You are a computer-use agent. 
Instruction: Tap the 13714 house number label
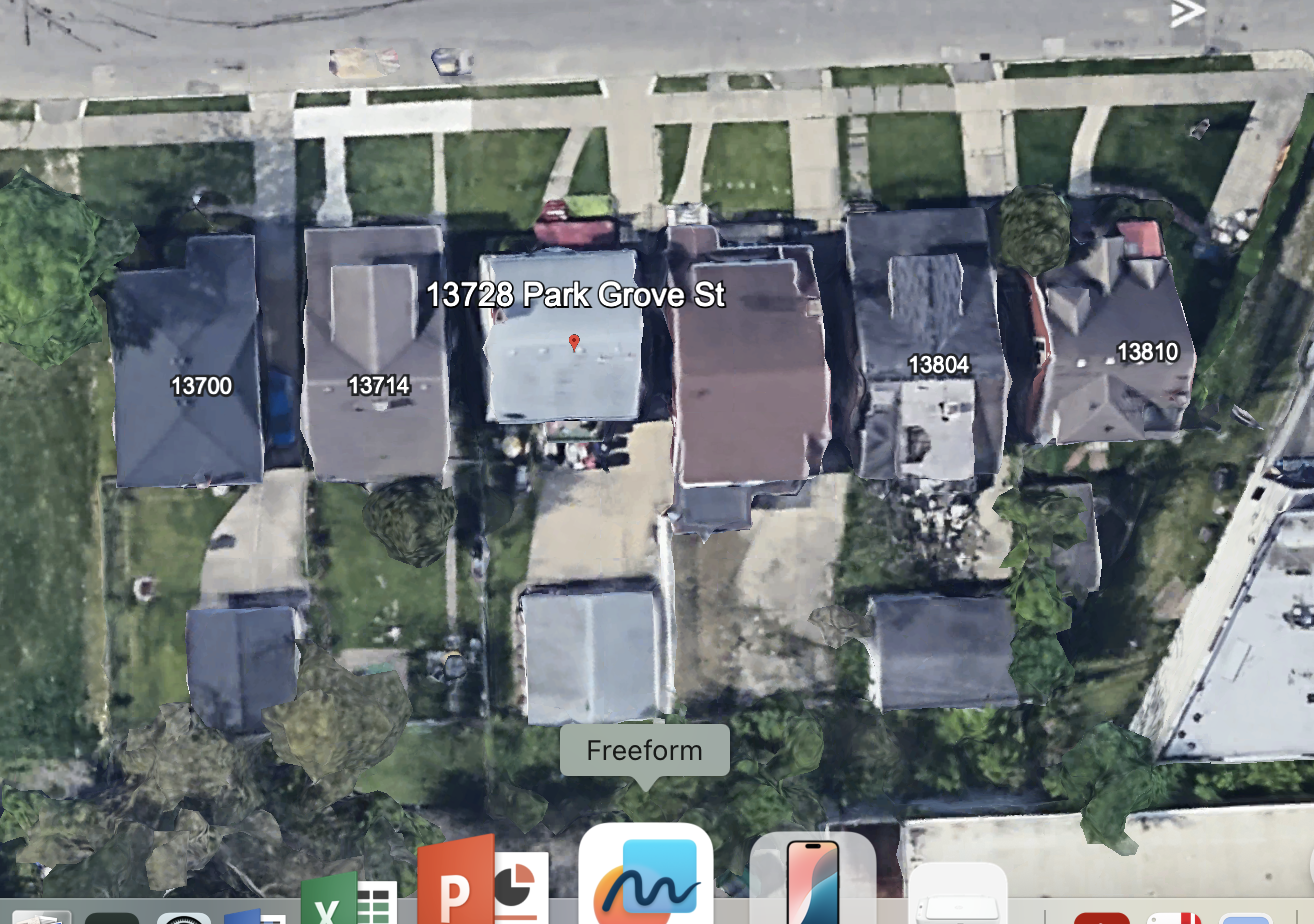tap(378, 385)
